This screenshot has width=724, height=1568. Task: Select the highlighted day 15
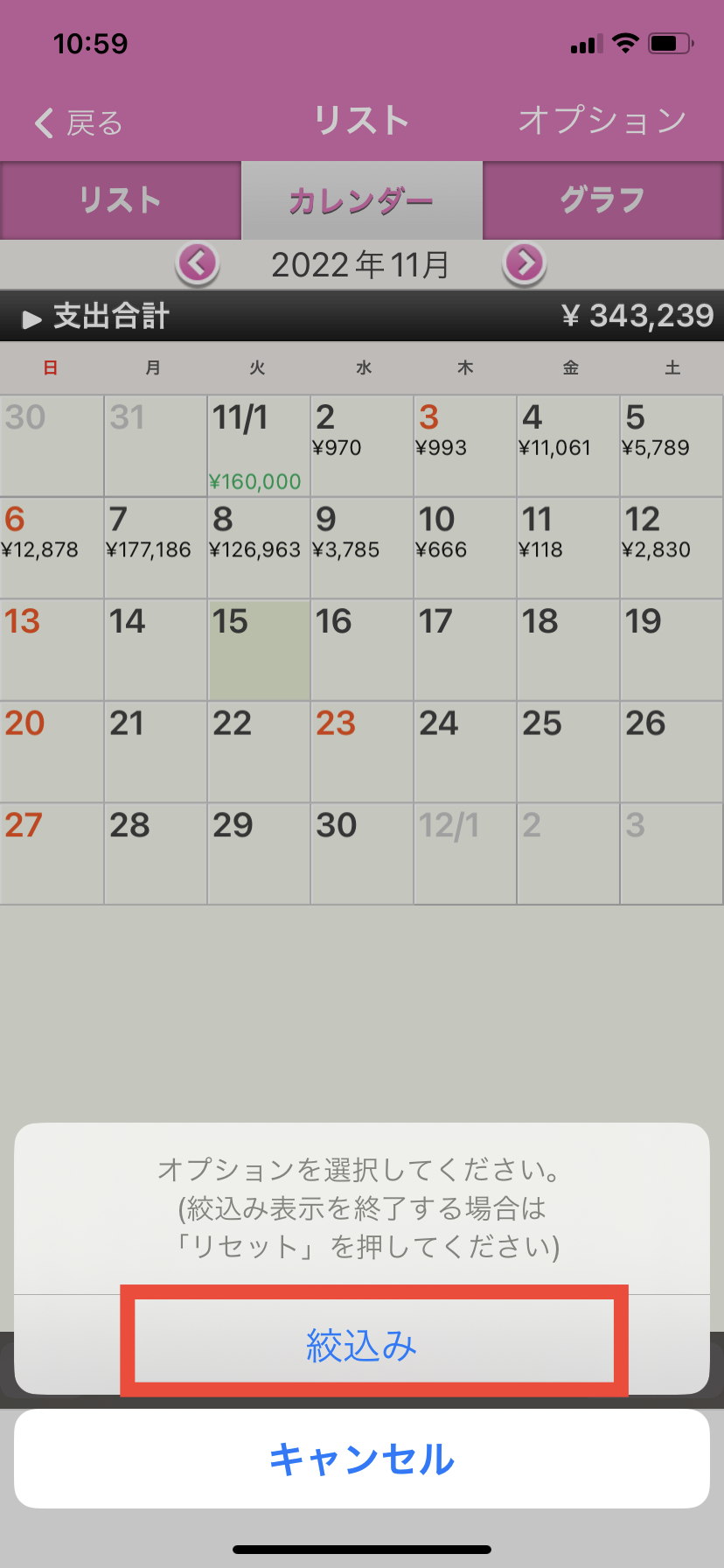pyautogui.click(x=259, y=649)
